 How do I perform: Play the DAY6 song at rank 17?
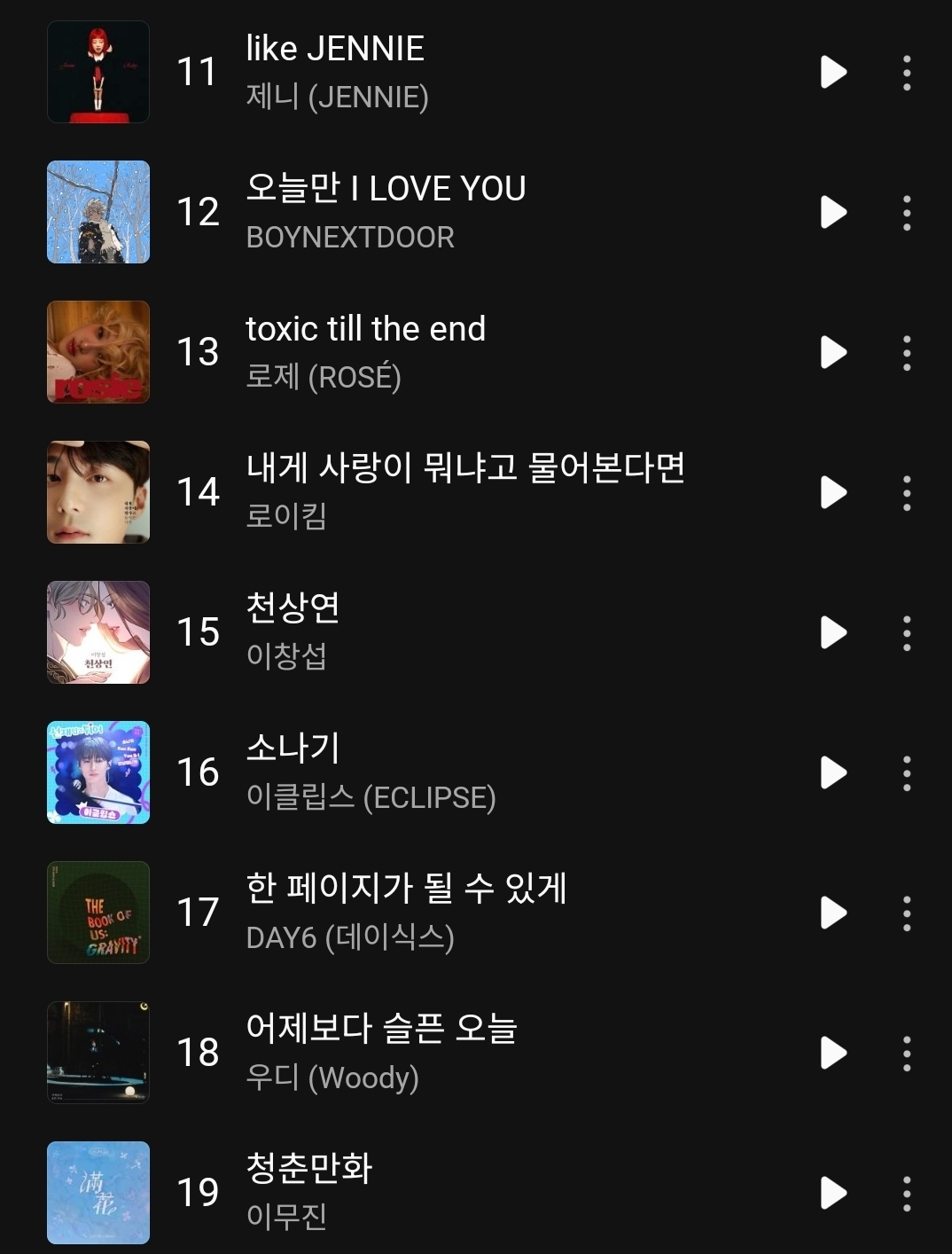[x=831, y=913]
